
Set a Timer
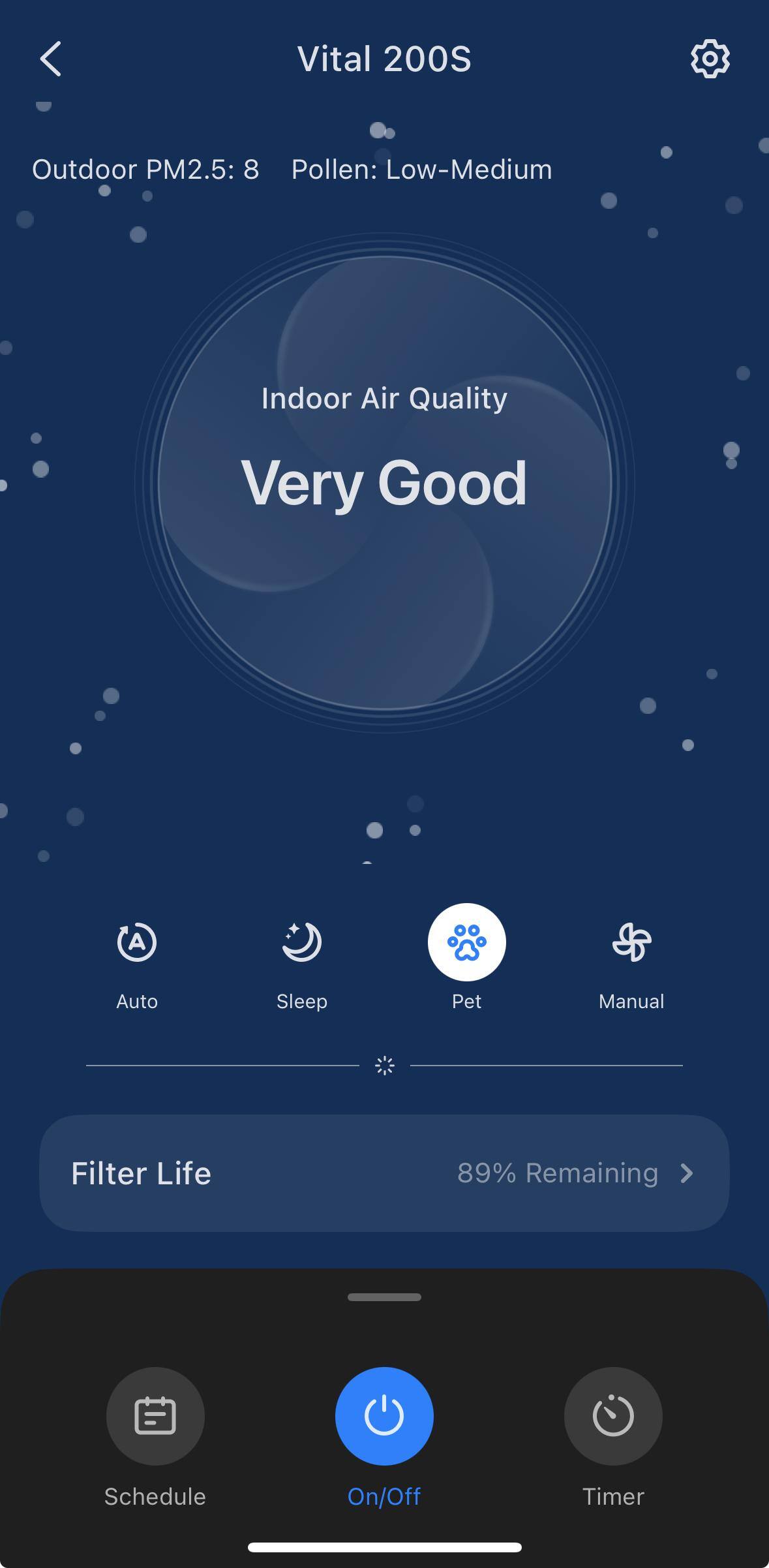click(x=613, y=1416)
